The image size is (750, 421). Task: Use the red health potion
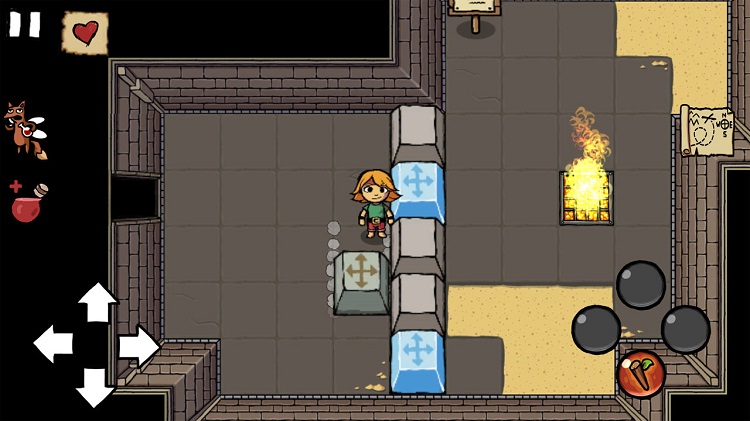click(x=29, y=201)
